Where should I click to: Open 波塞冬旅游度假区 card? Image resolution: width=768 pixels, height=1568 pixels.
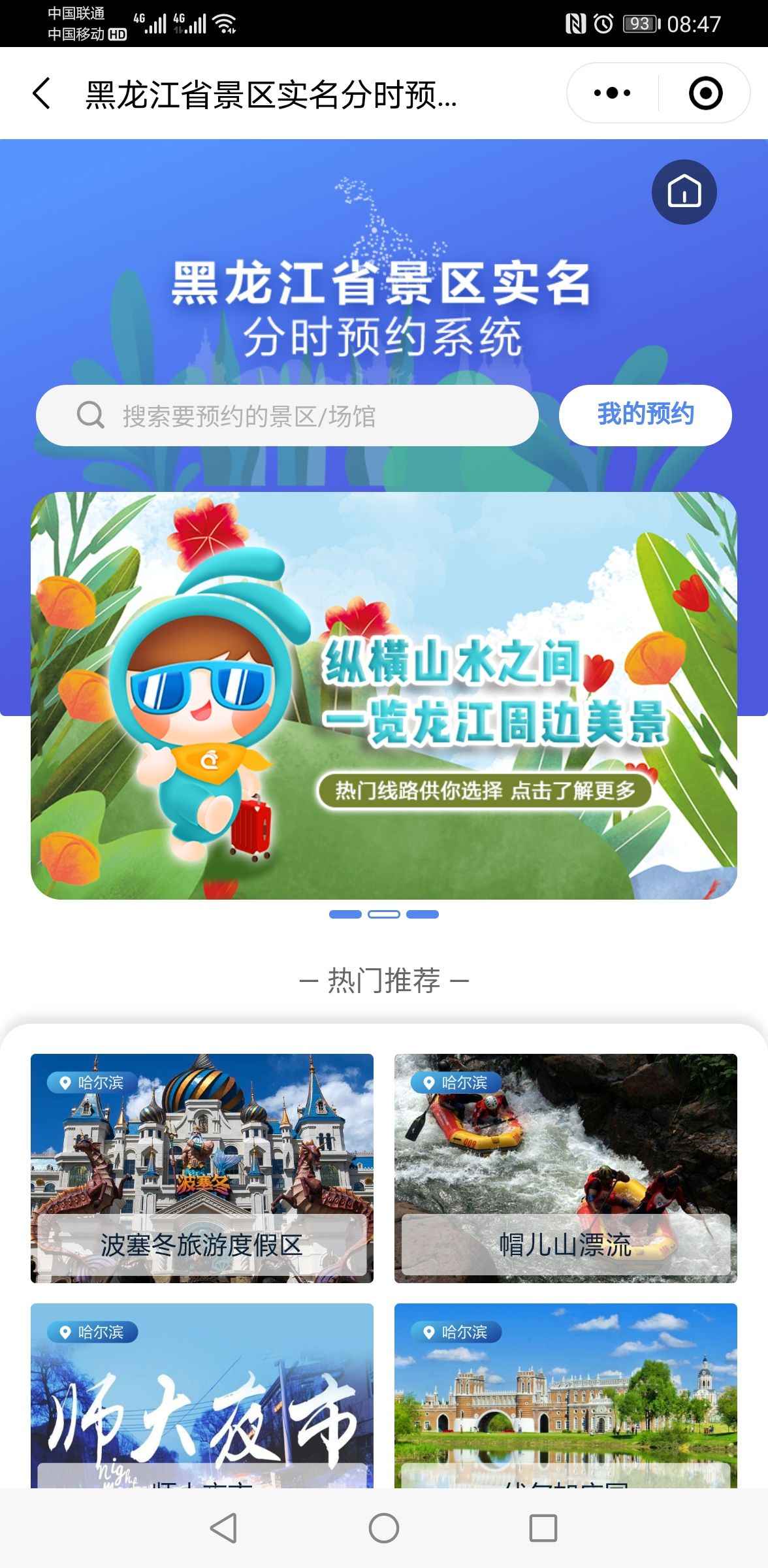(x=202, y=1168)
